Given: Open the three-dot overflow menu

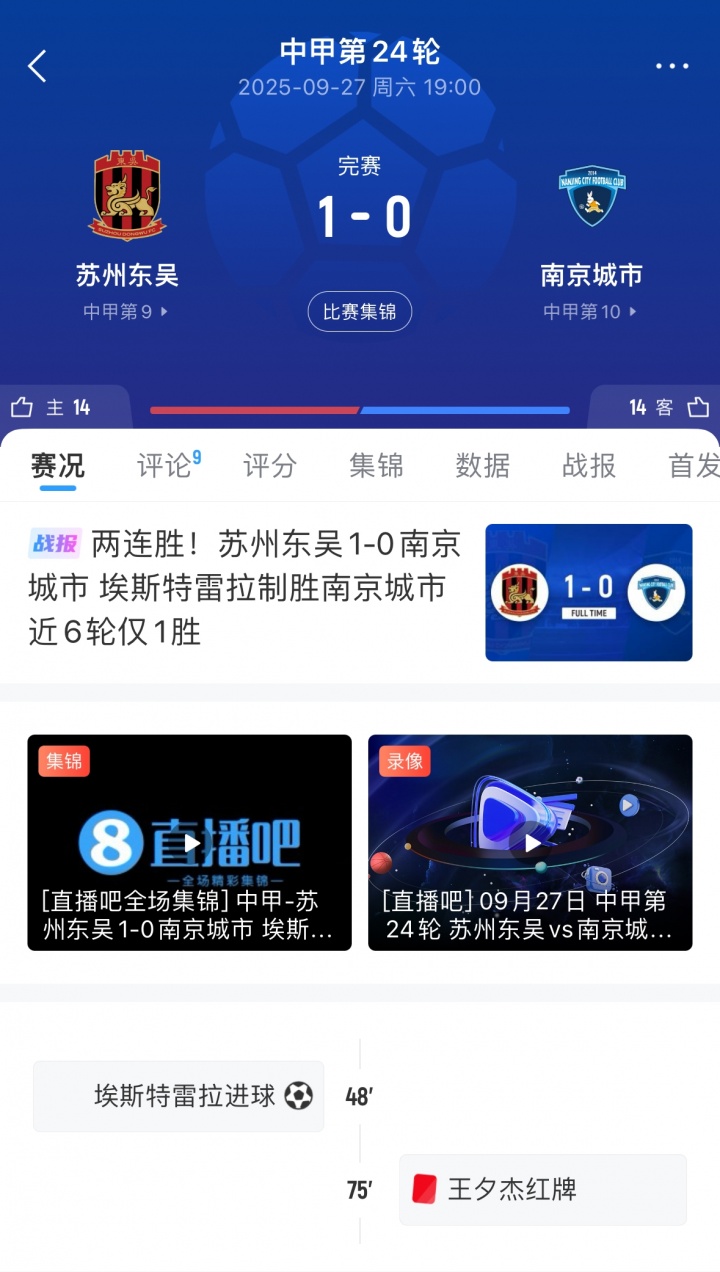Looking at the screenshot, I should (x=672, y=66).
